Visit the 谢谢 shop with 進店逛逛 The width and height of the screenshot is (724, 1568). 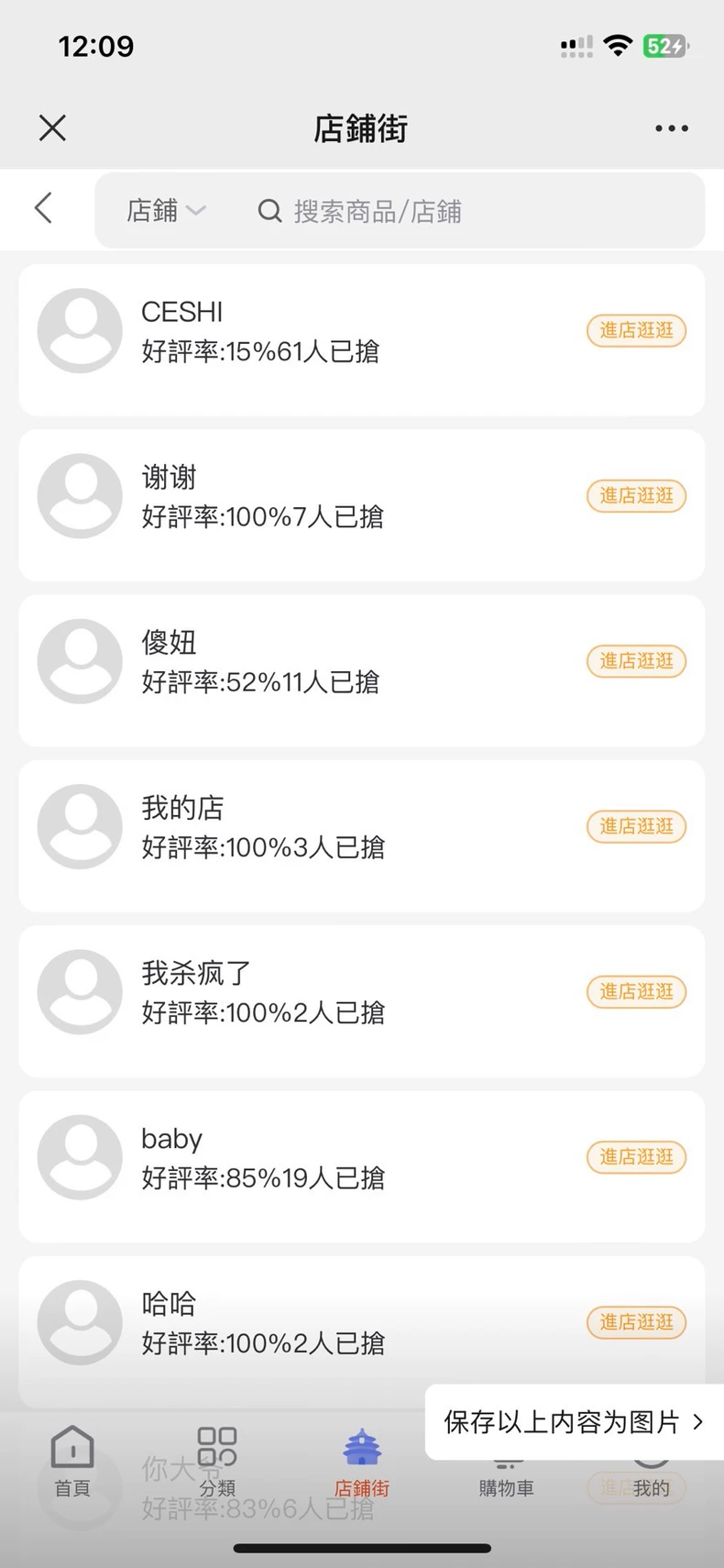(636, 495)
